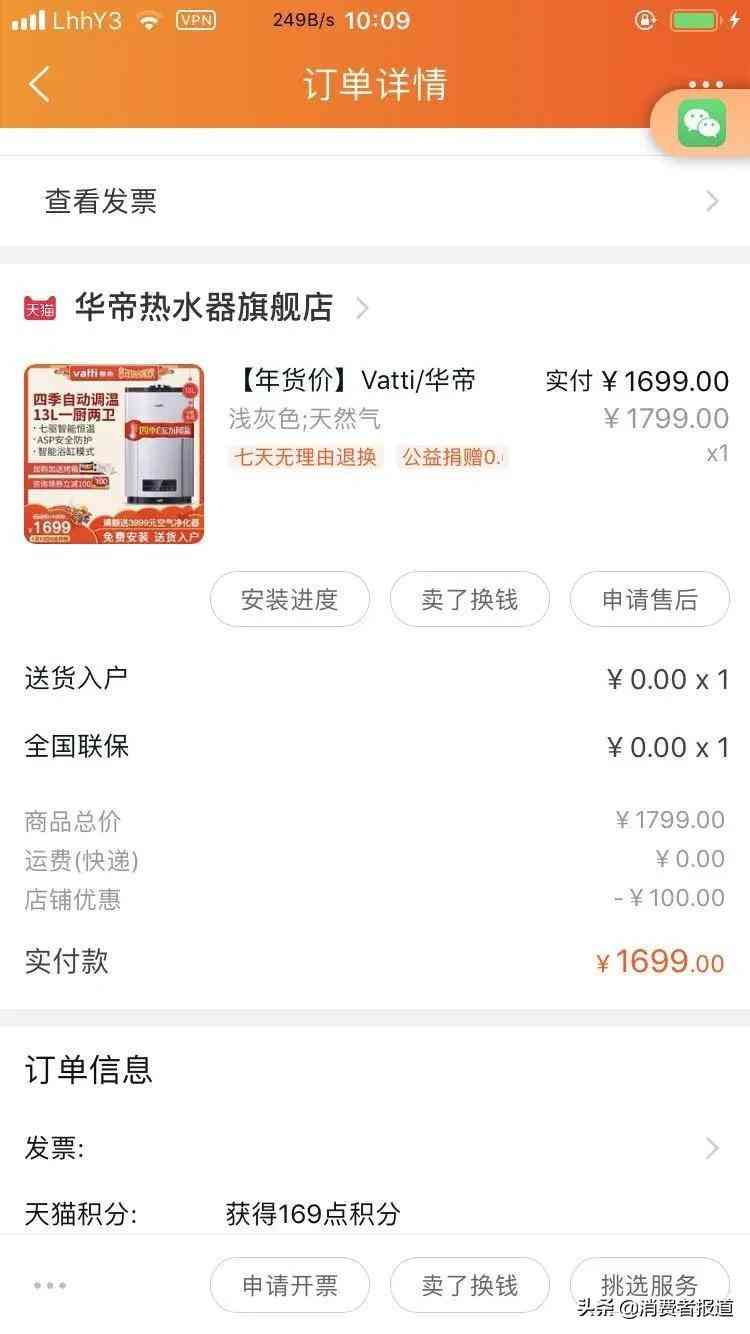Tap 卖了换钱 below the product
Screen dimensions: 750x1334
point(469,599)
